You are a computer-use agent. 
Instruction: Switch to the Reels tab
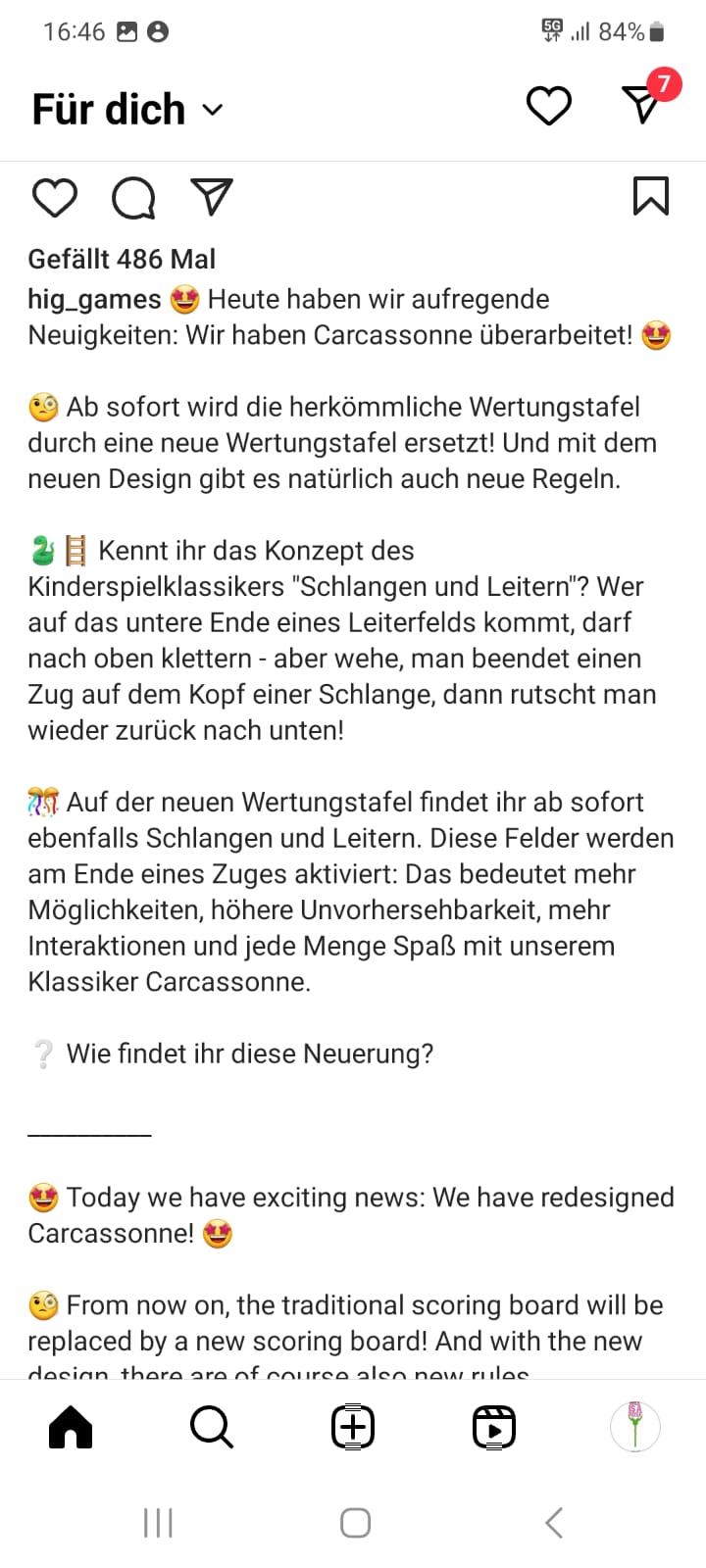(x=494, y=1427)
